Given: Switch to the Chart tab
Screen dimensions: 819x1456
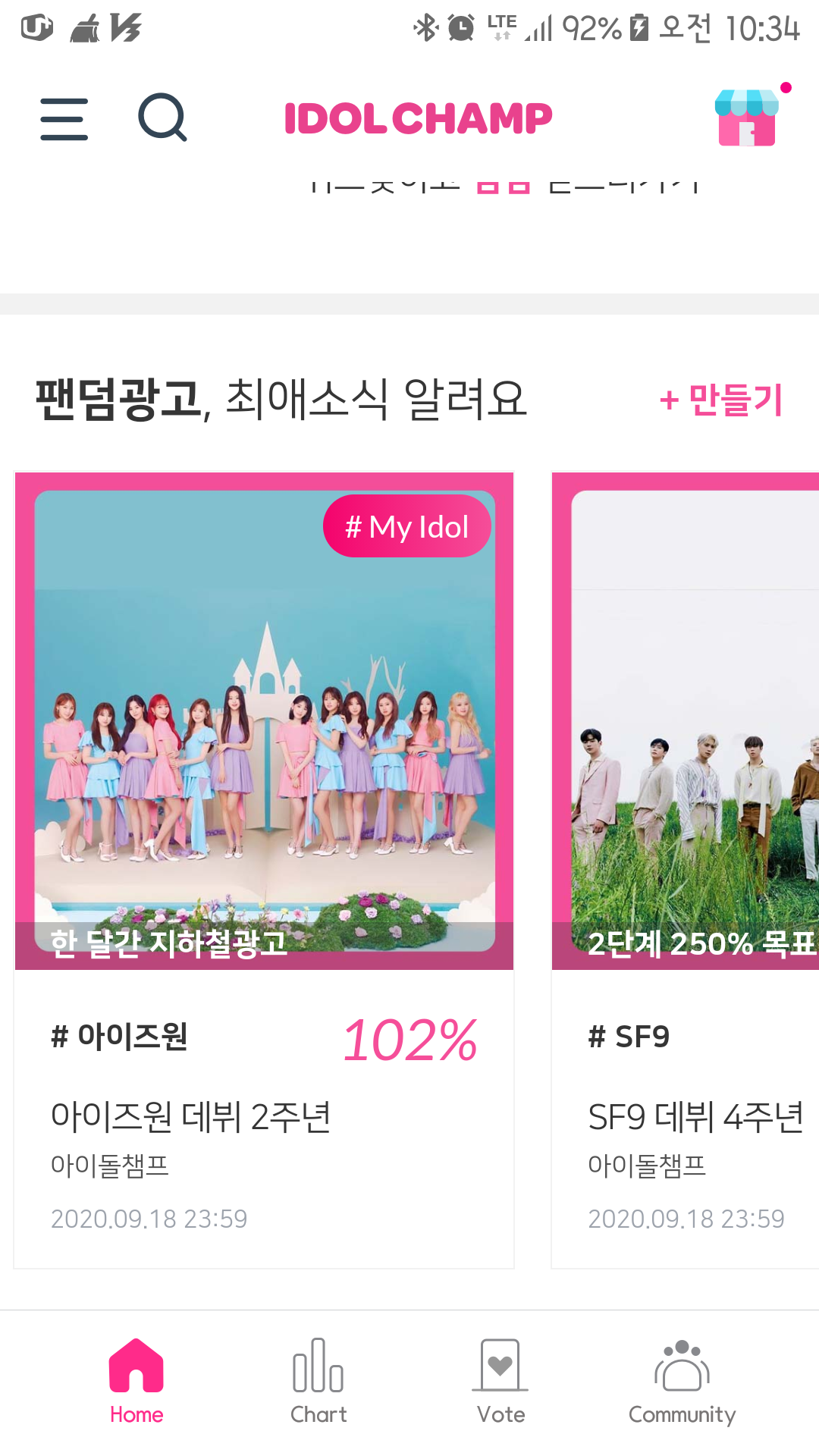Looking at the screenshot, I should [318, 1382].
